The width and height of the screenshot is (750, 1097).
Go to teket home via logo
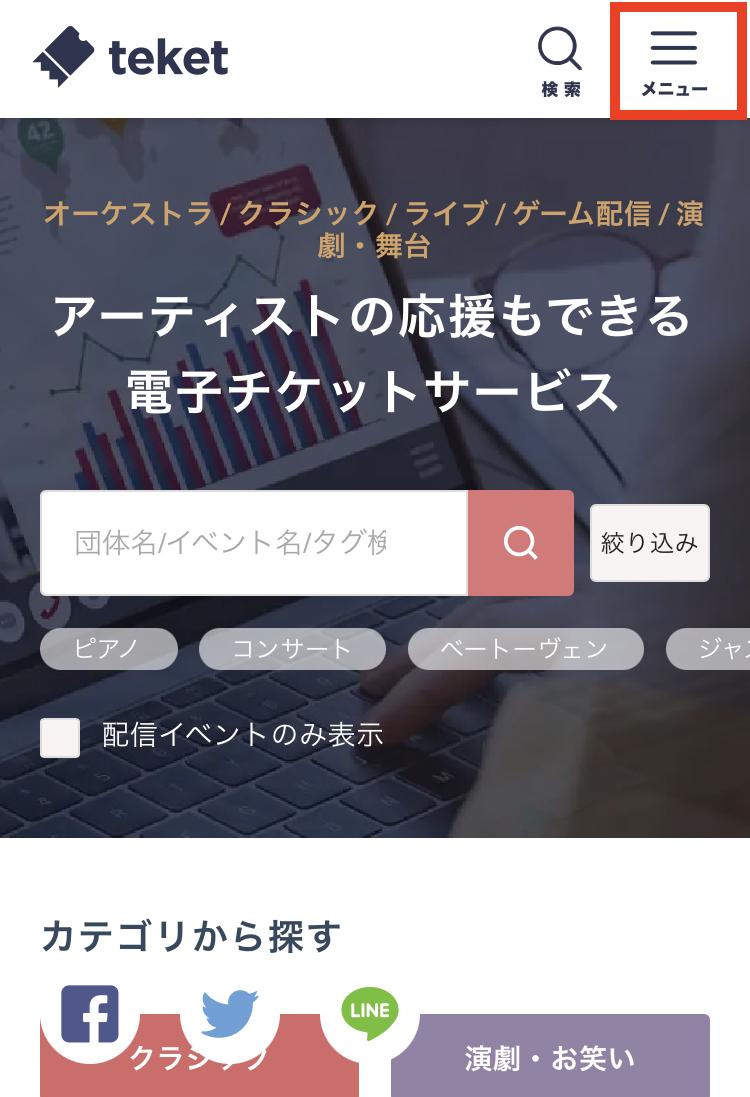[131, 57]
